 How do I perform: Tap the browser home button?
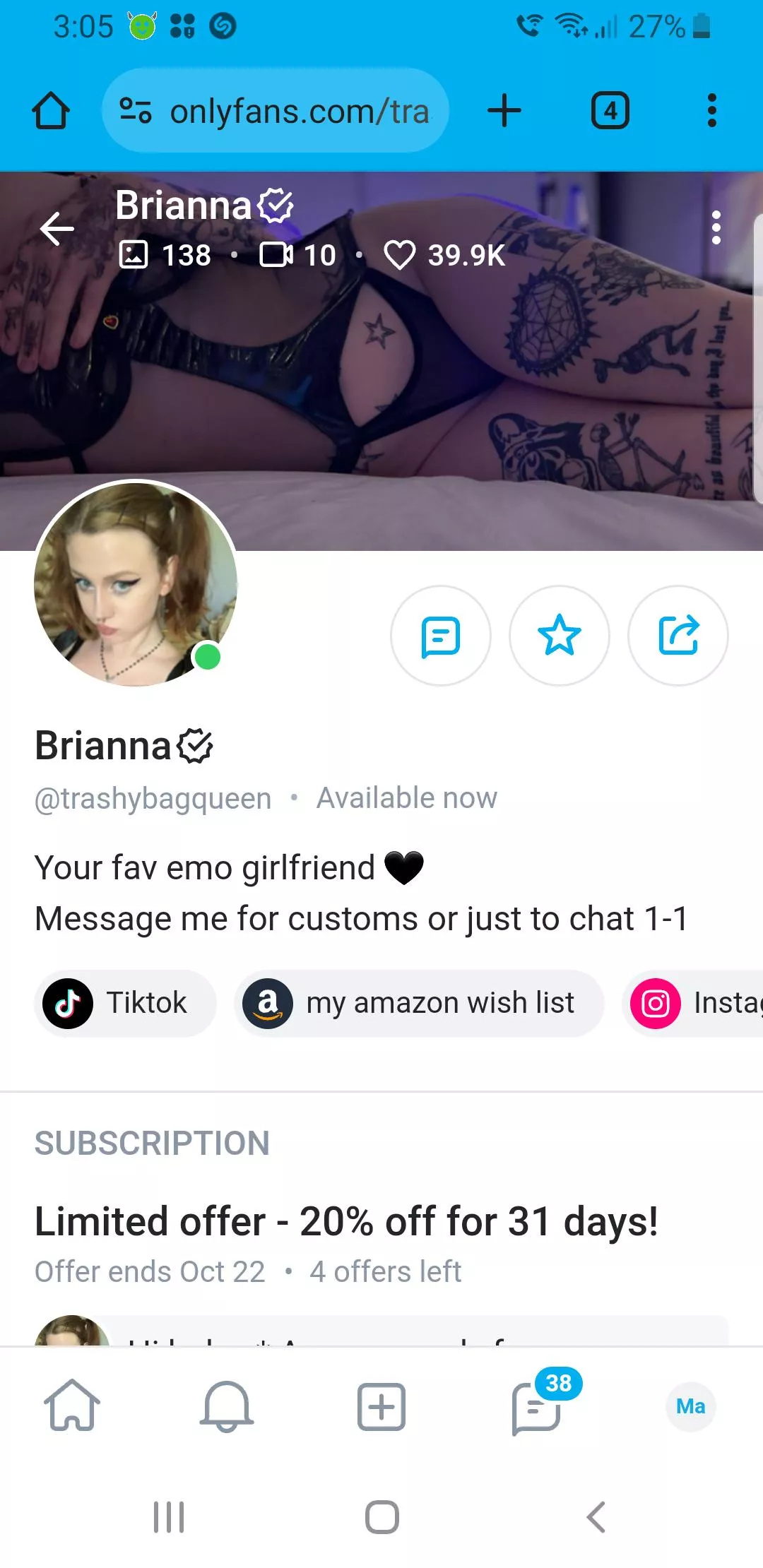(x=51, y=111)
